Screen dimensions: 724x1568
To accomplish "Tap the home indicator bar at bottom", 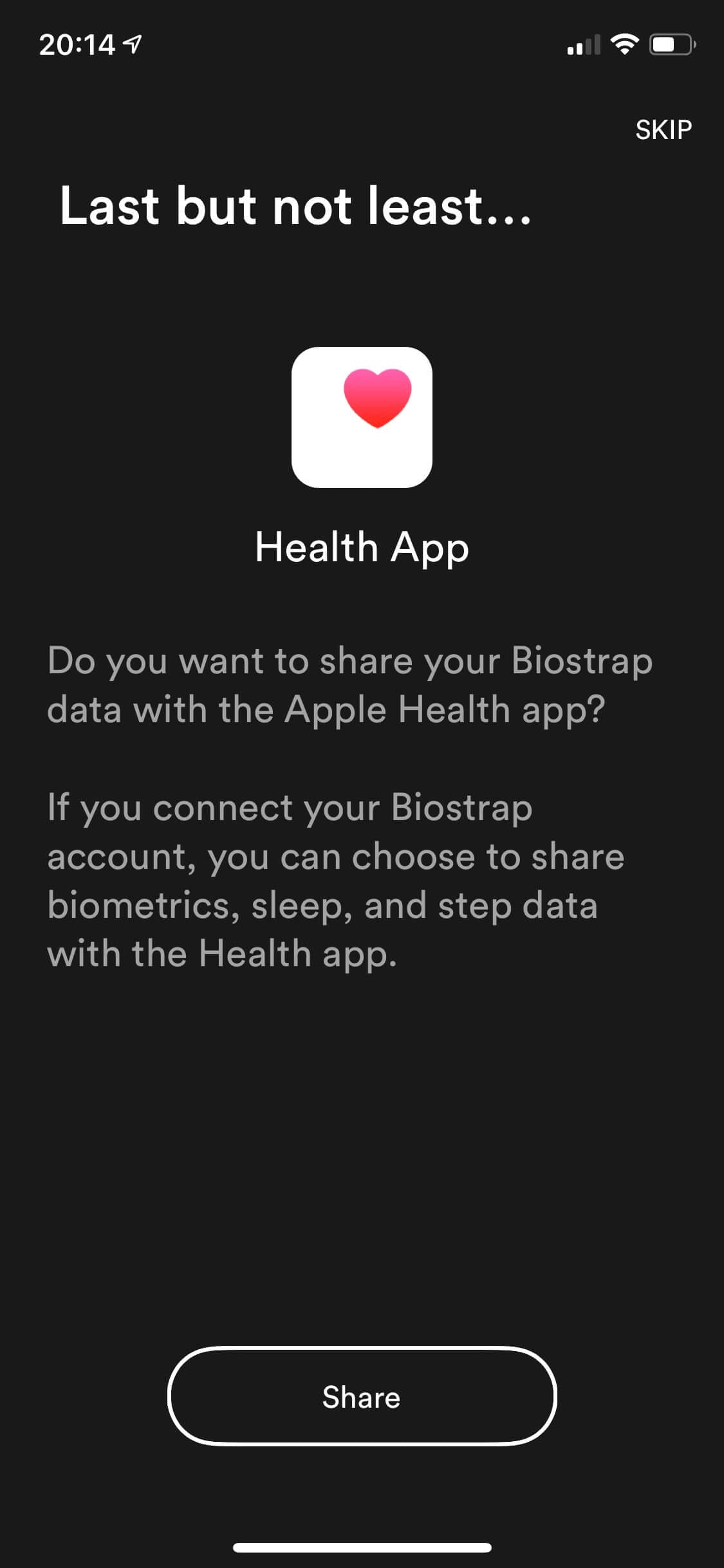I will point(362,1547).
